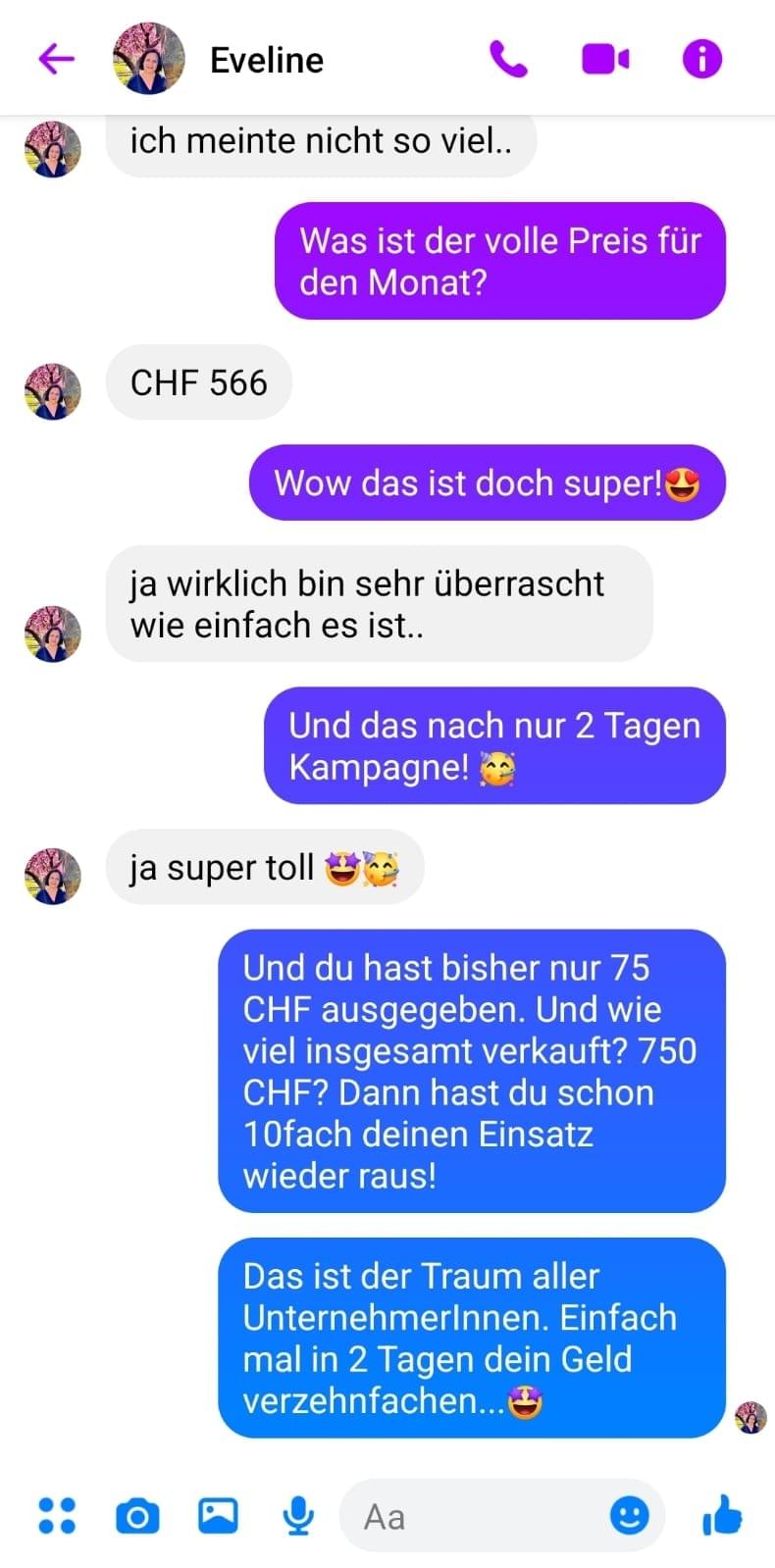Open the photo gallery picker

[x=218, y=1516]
